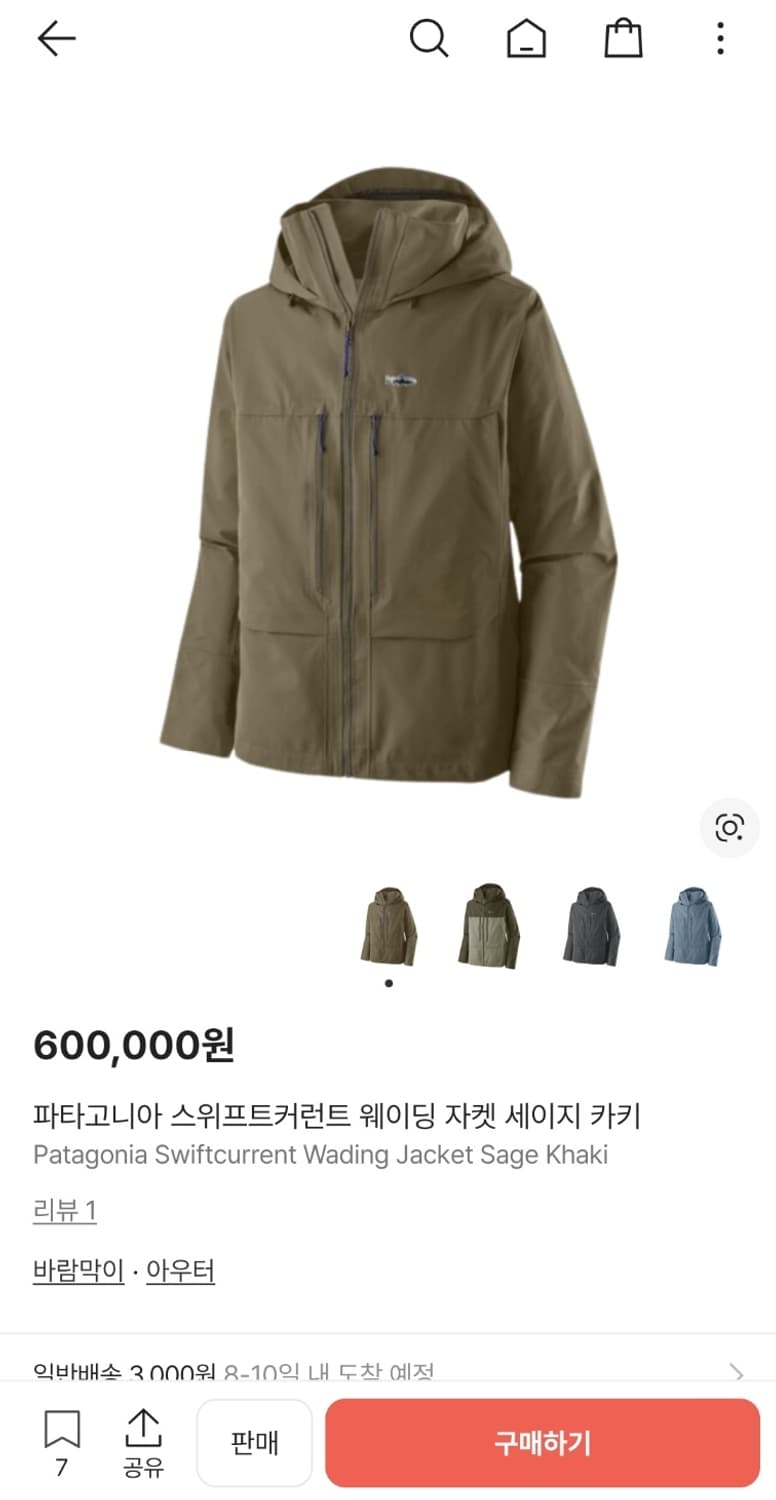Tap the share (공유) icon
This screenshot has height=1500, width=776.
pyautogui.click(x=145, y=1440)
